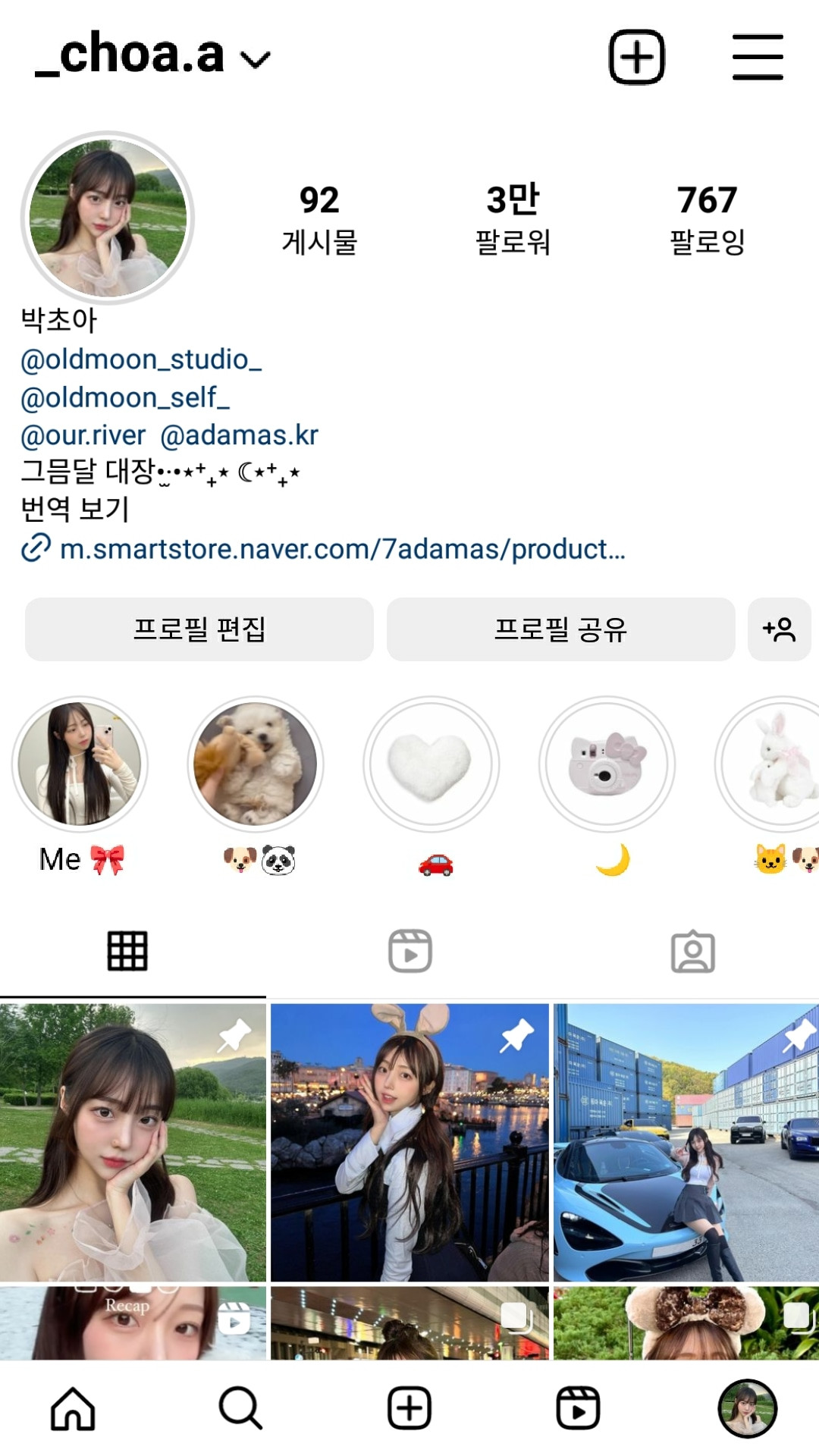Open the @oldmoon_studio_ mention link
Viewport: 819px width, 1456px height.
tap(141, 359)
